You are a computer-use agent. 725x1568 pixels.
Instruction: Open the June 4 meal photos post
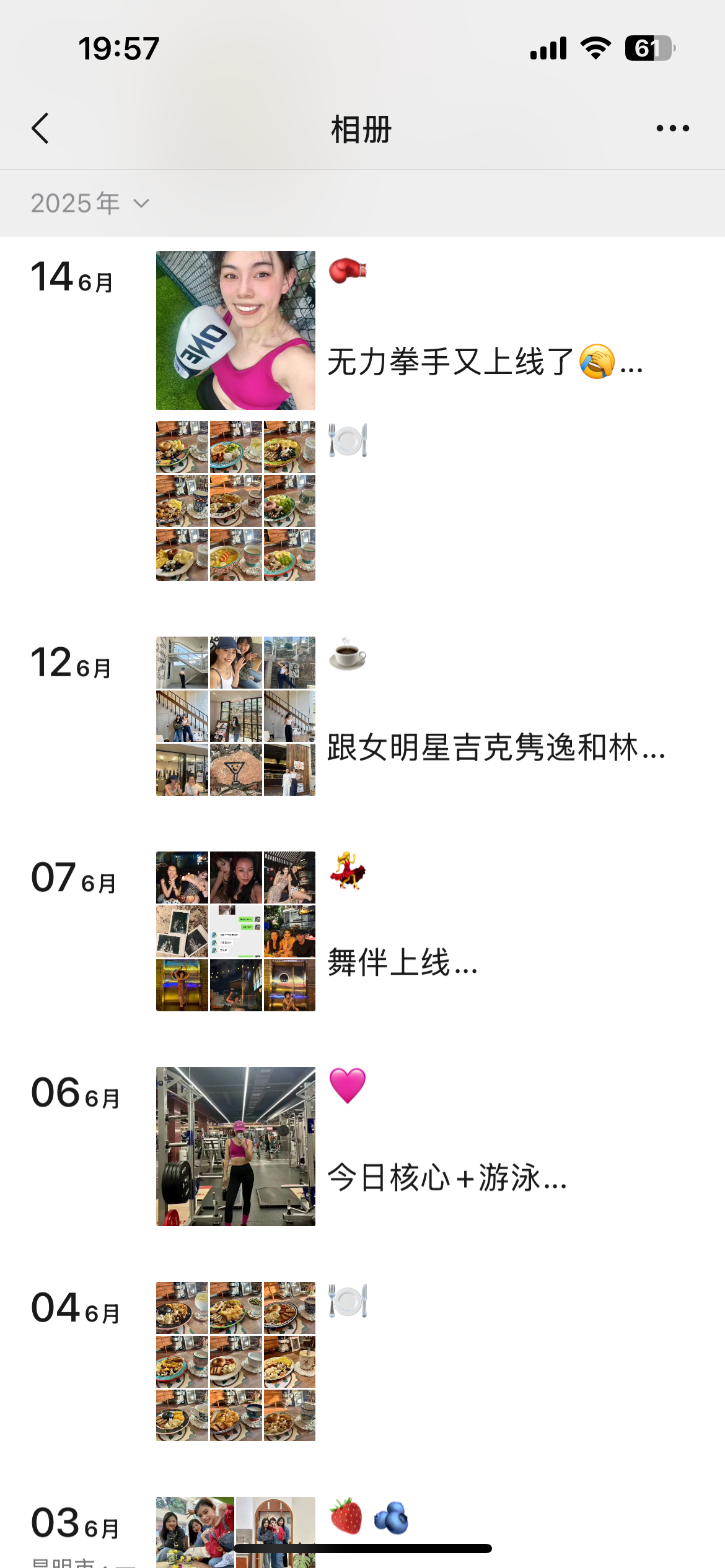point(235,1361)
